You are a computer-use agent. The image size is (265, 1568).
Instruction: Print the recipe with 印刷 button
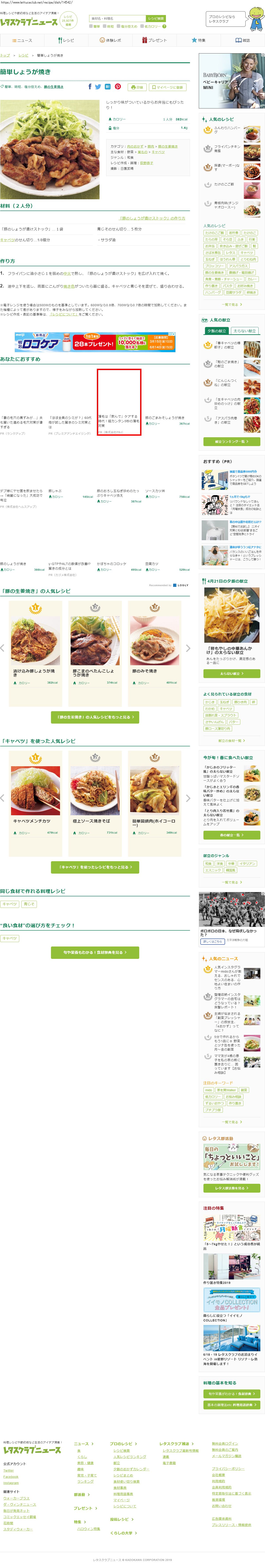137,87
